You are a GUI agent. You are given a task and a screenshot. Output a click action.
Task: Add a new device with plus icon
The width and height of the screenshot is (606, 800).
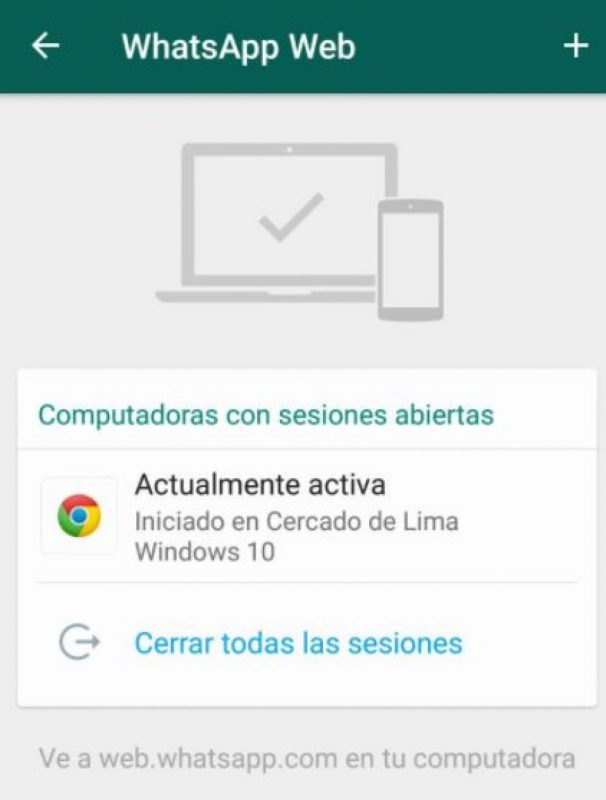point(575,46)
